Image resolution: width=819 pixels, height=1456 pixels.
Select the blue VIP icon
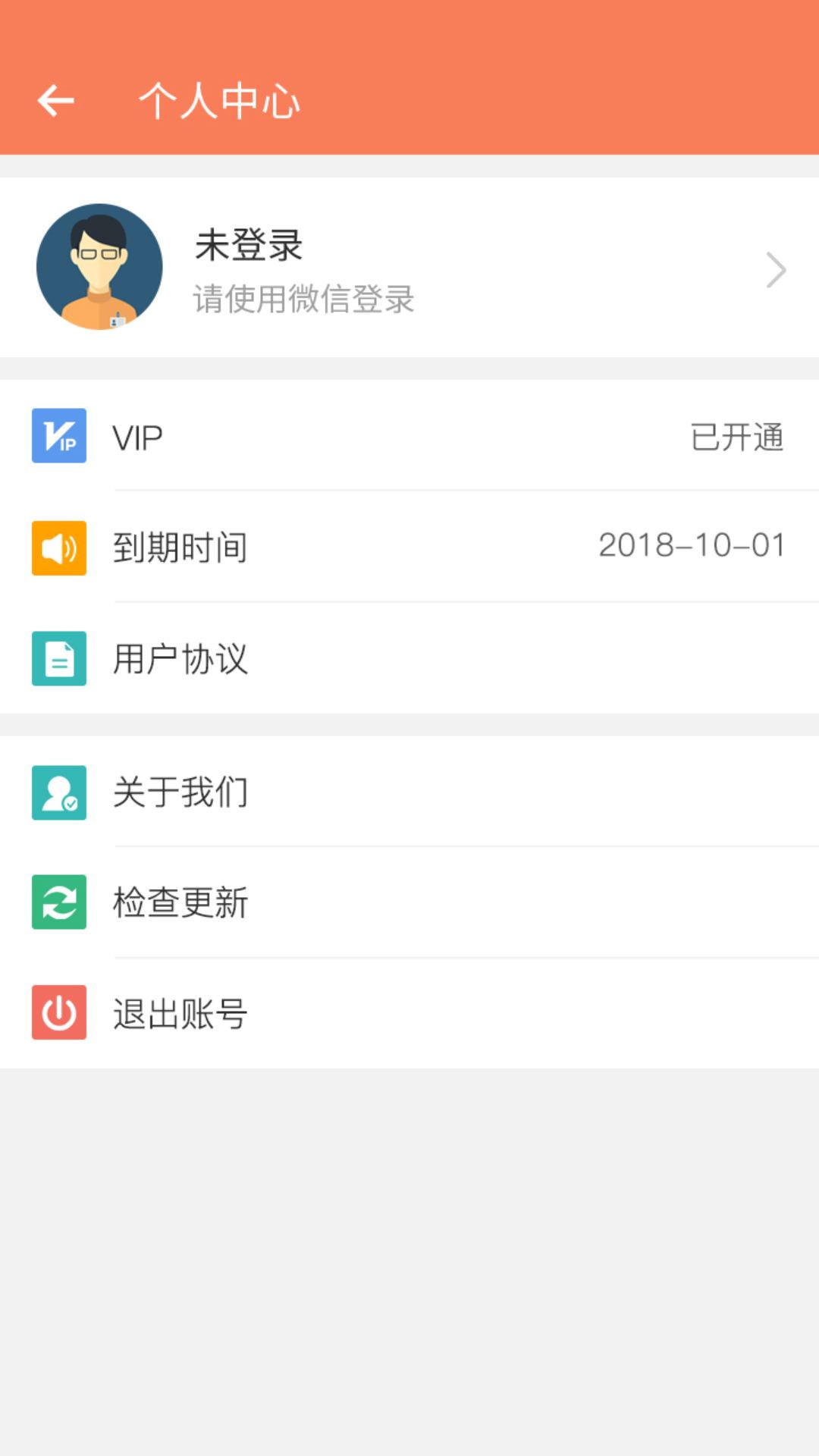click(x=58, y=436)
